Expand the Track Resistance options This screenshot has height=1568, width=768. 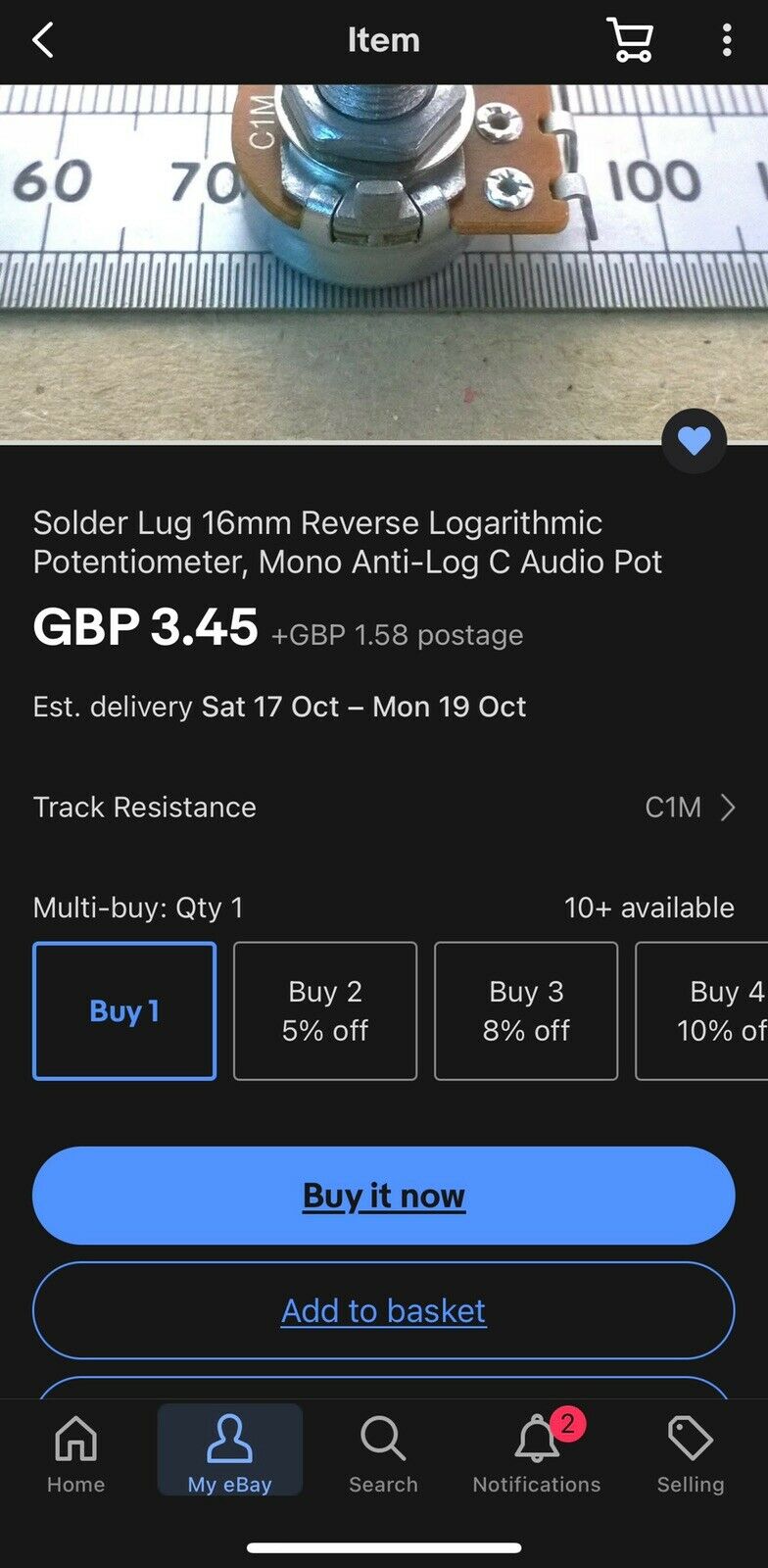point(384,807)
